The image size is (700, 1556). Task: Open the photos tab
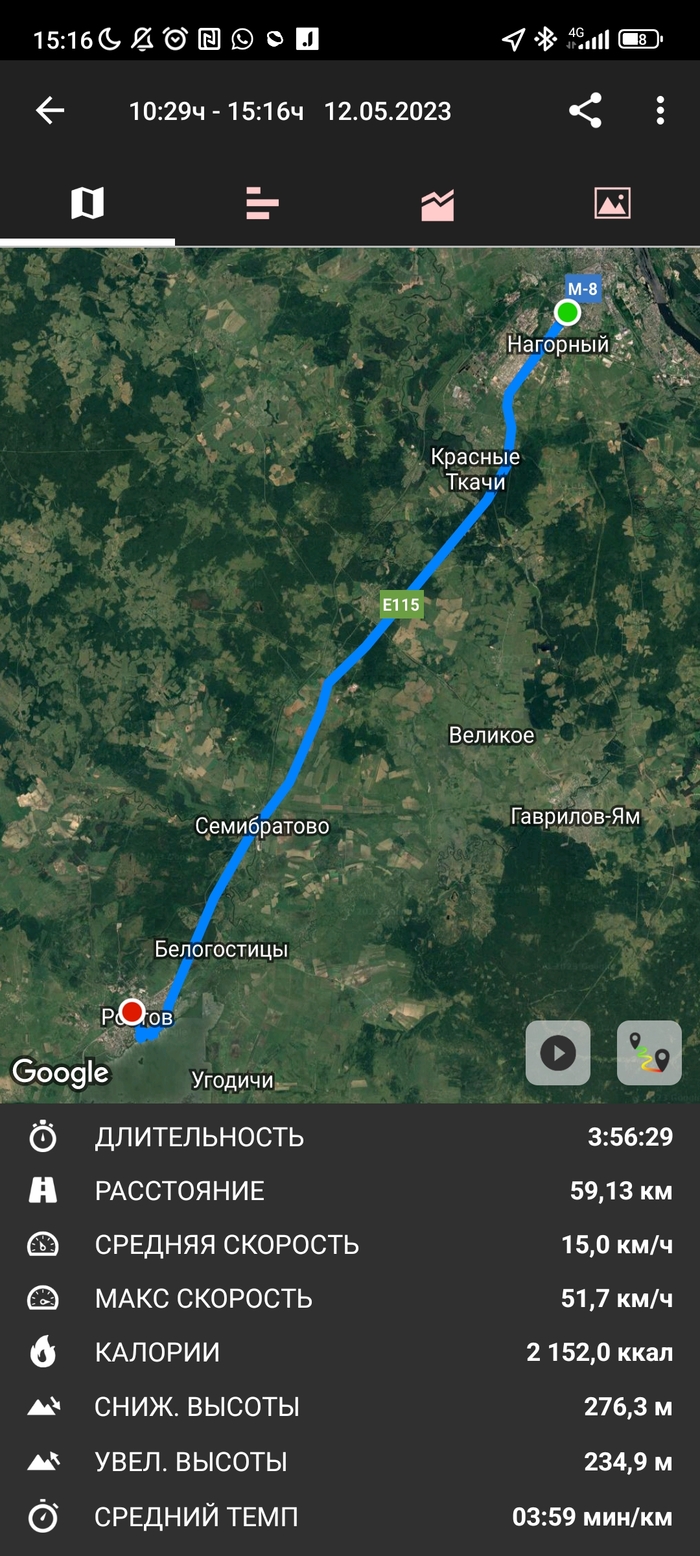(612, 204)
